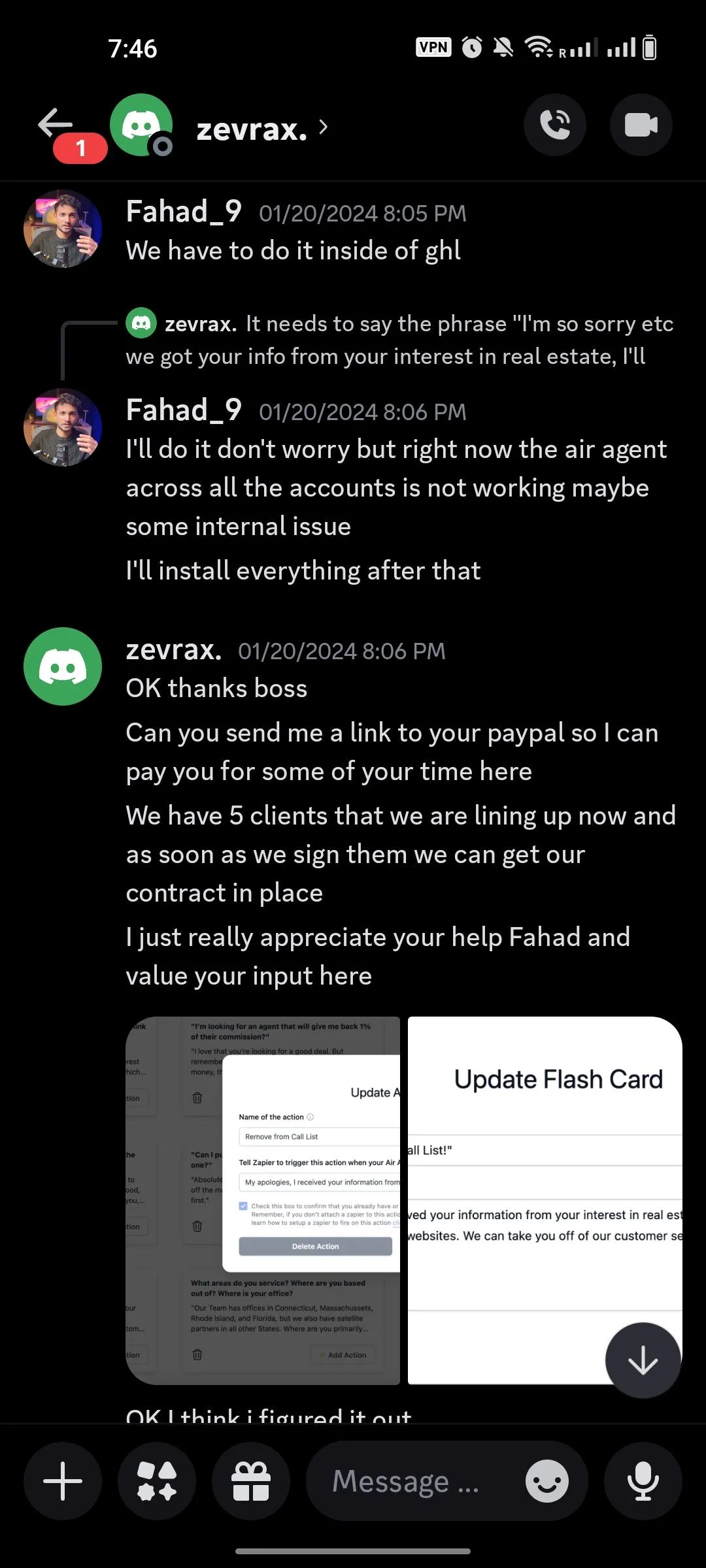View Fahad_9's avatar on the 8:06 PM message
706x1568 pixels.
[x=63, y=427]
